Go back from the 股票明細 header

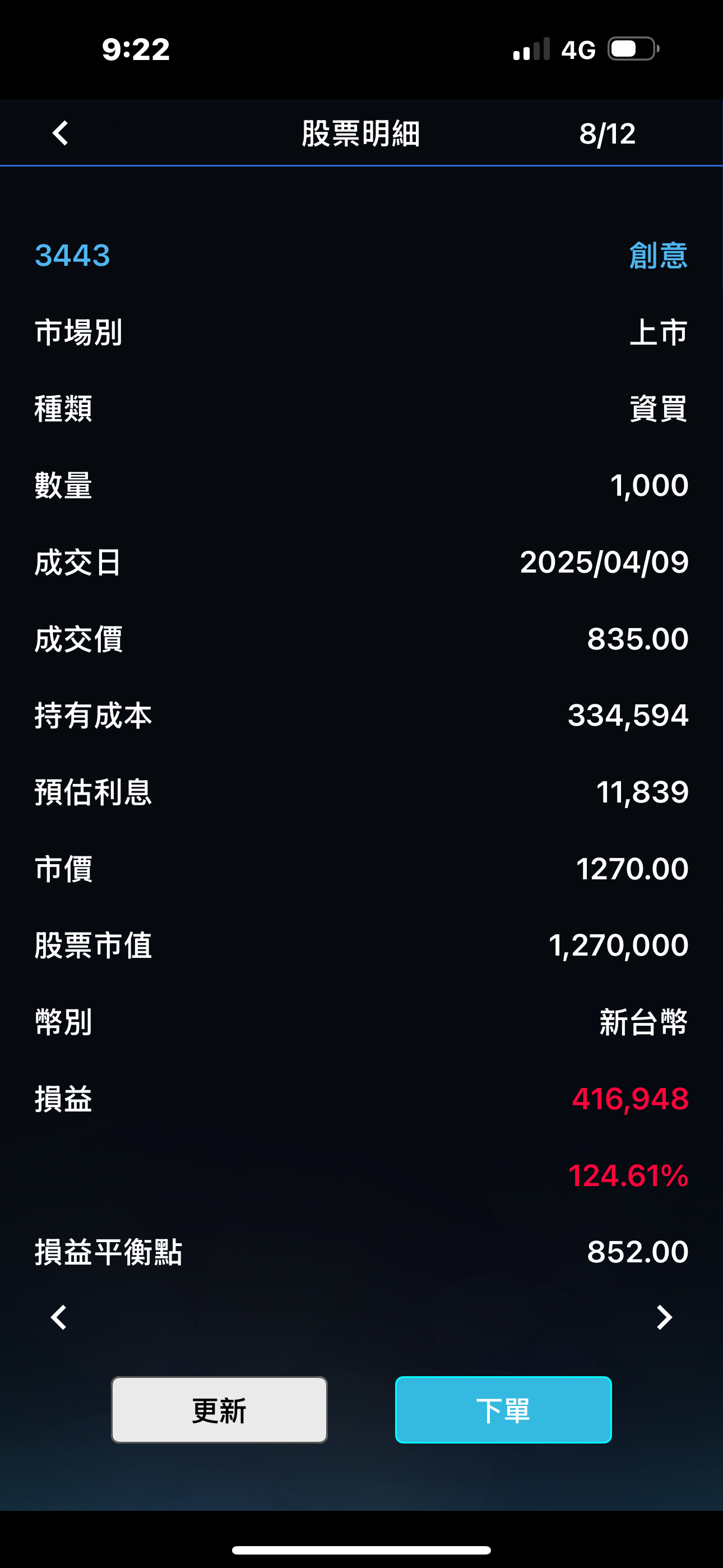pos(61,133)
